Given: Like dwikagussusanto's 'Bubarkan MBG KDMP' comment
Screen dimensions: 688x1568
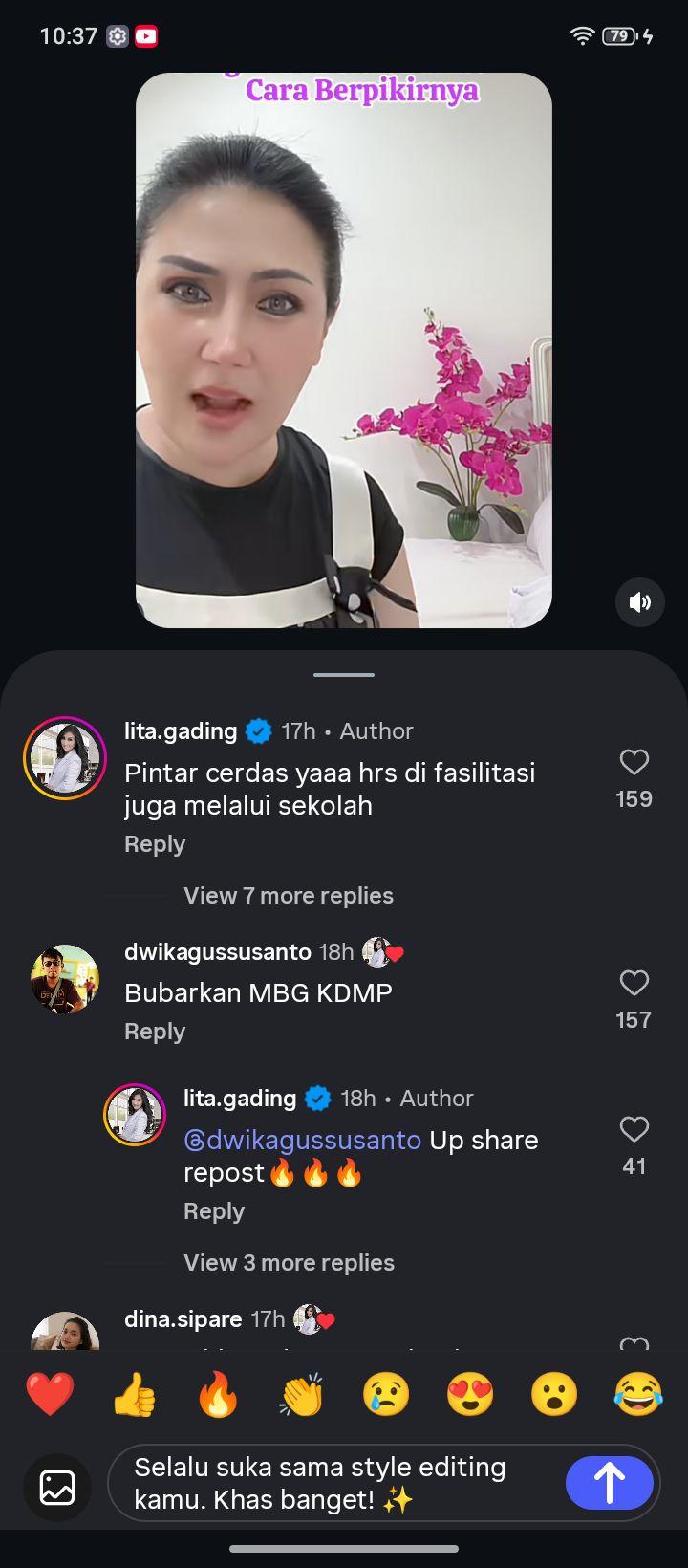Looking at the screenshot, I should pos(634,983).
